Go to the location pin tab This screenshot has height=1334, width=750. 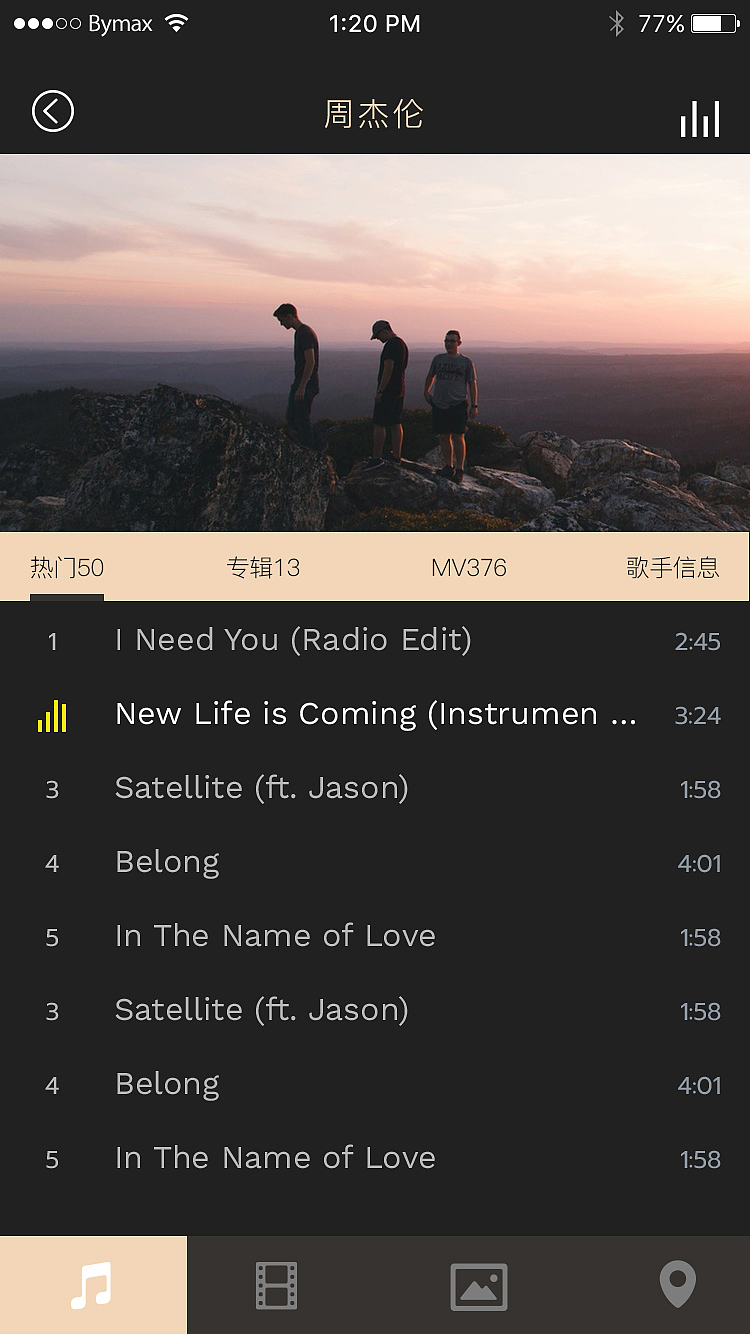click(677, 1283)
